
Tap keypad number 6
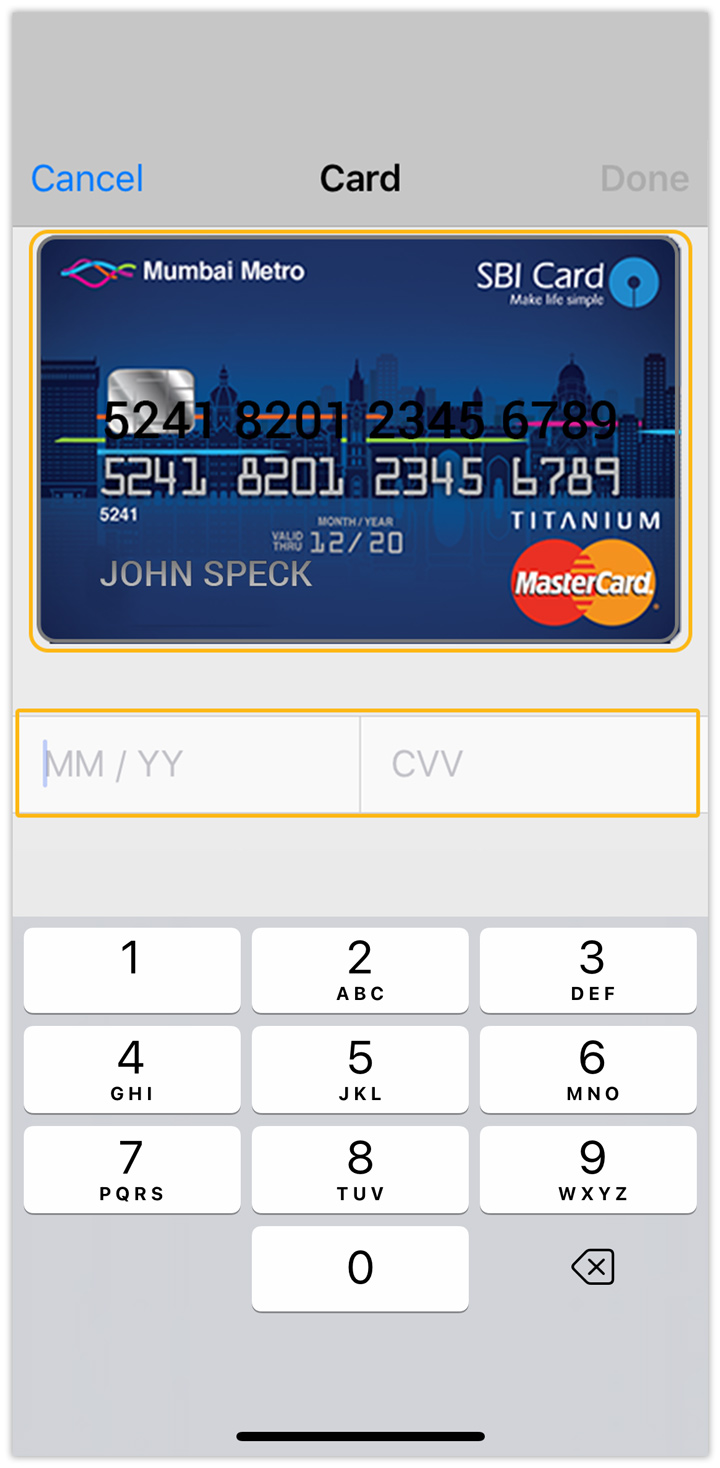[x=589, y=1069]
